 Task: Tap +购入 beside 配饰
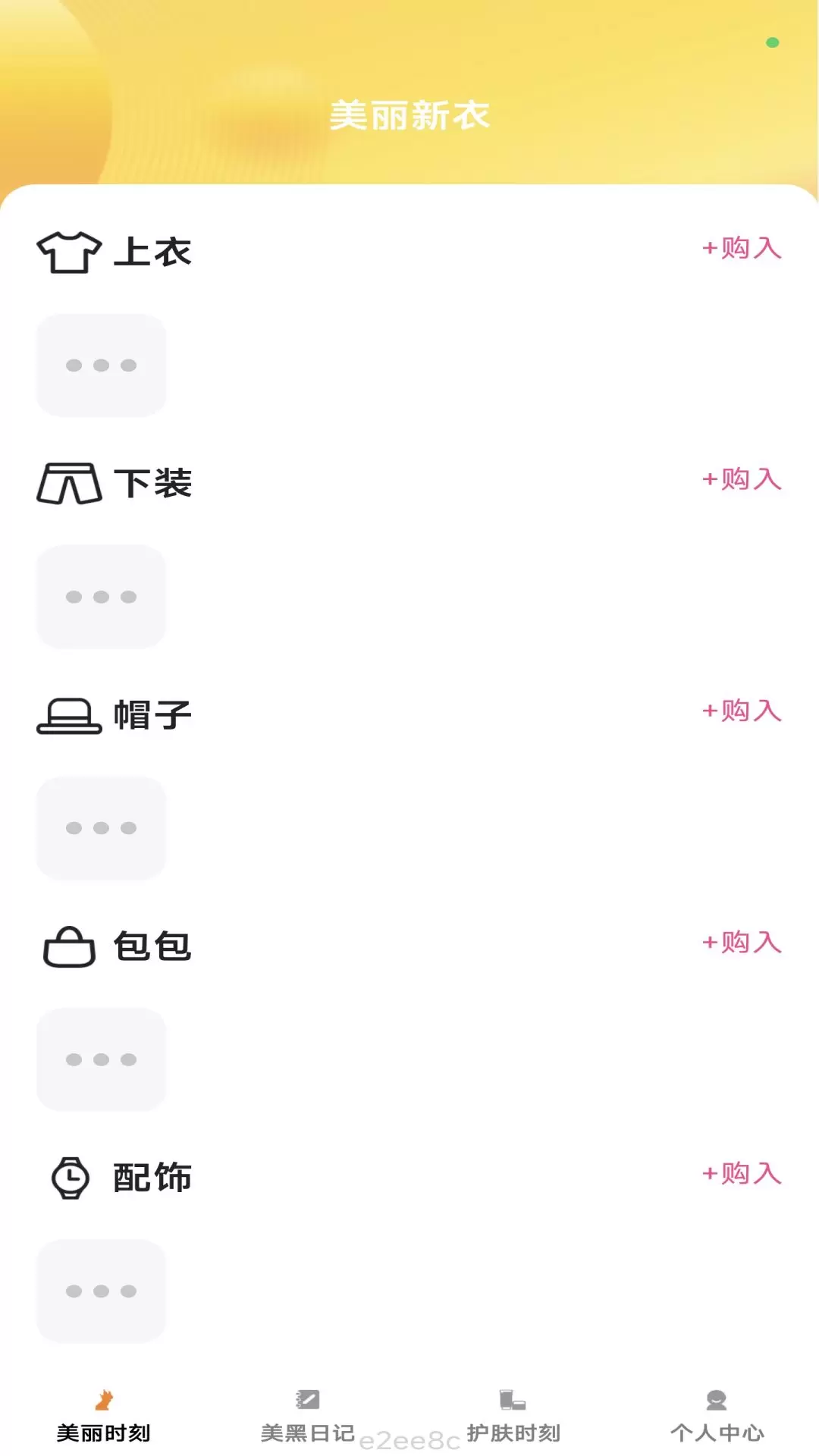point(742,1173)
